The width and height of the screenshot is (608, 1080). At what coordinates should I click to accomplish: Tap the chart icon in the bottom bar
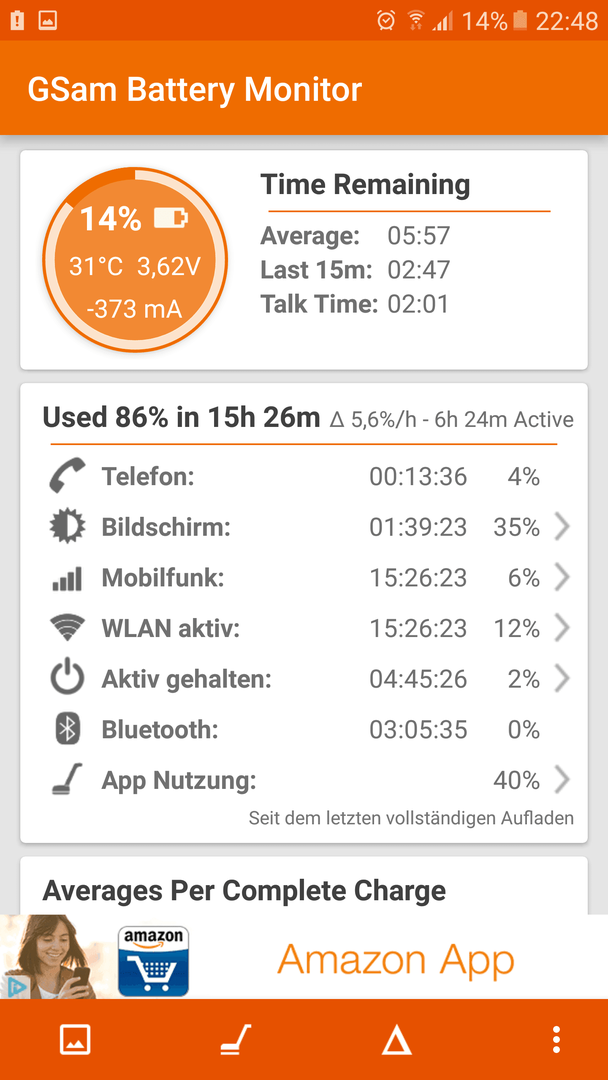75,1039
